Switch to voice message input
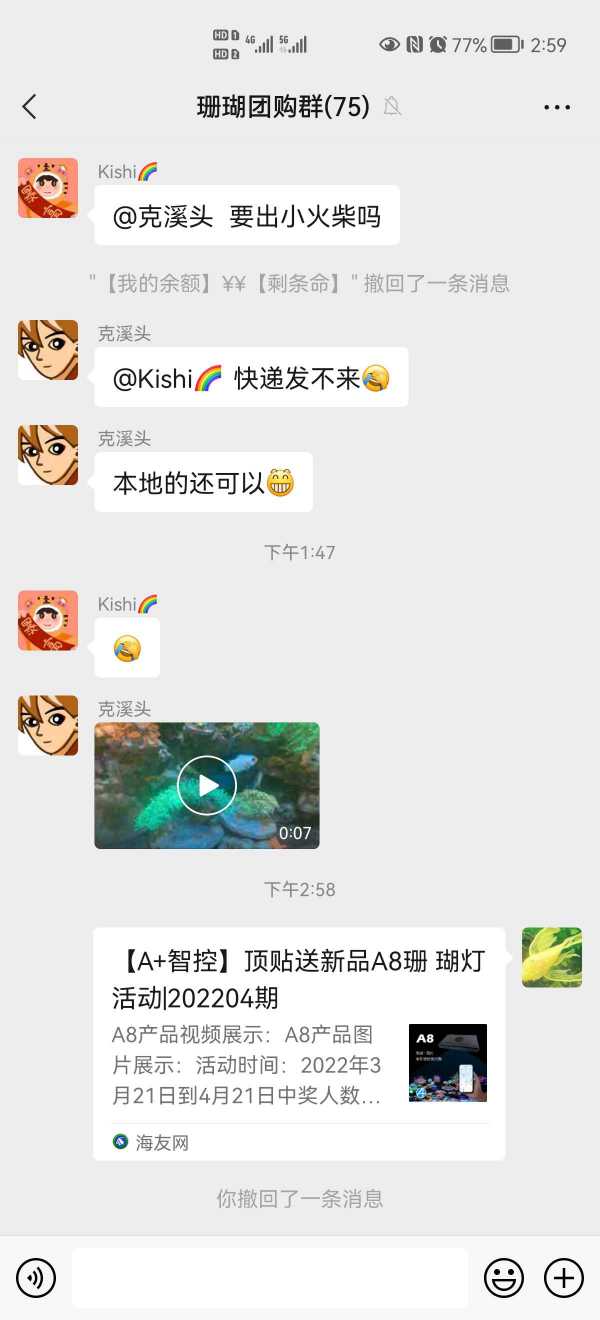600x1320 pixels. 36,1277
